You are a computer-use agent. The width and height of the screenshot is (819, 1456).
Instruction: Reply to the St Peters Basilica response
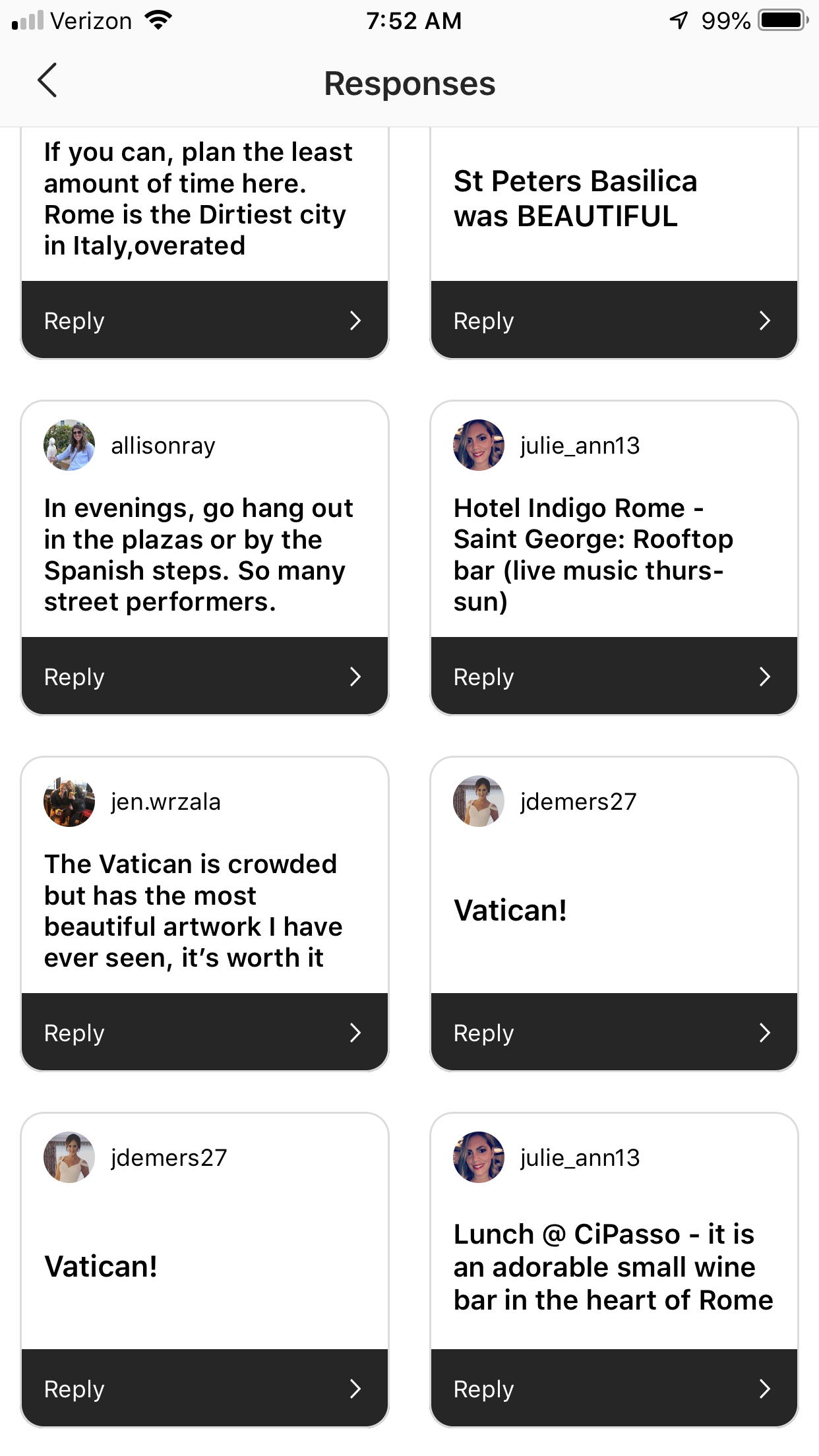pos(613,320)
